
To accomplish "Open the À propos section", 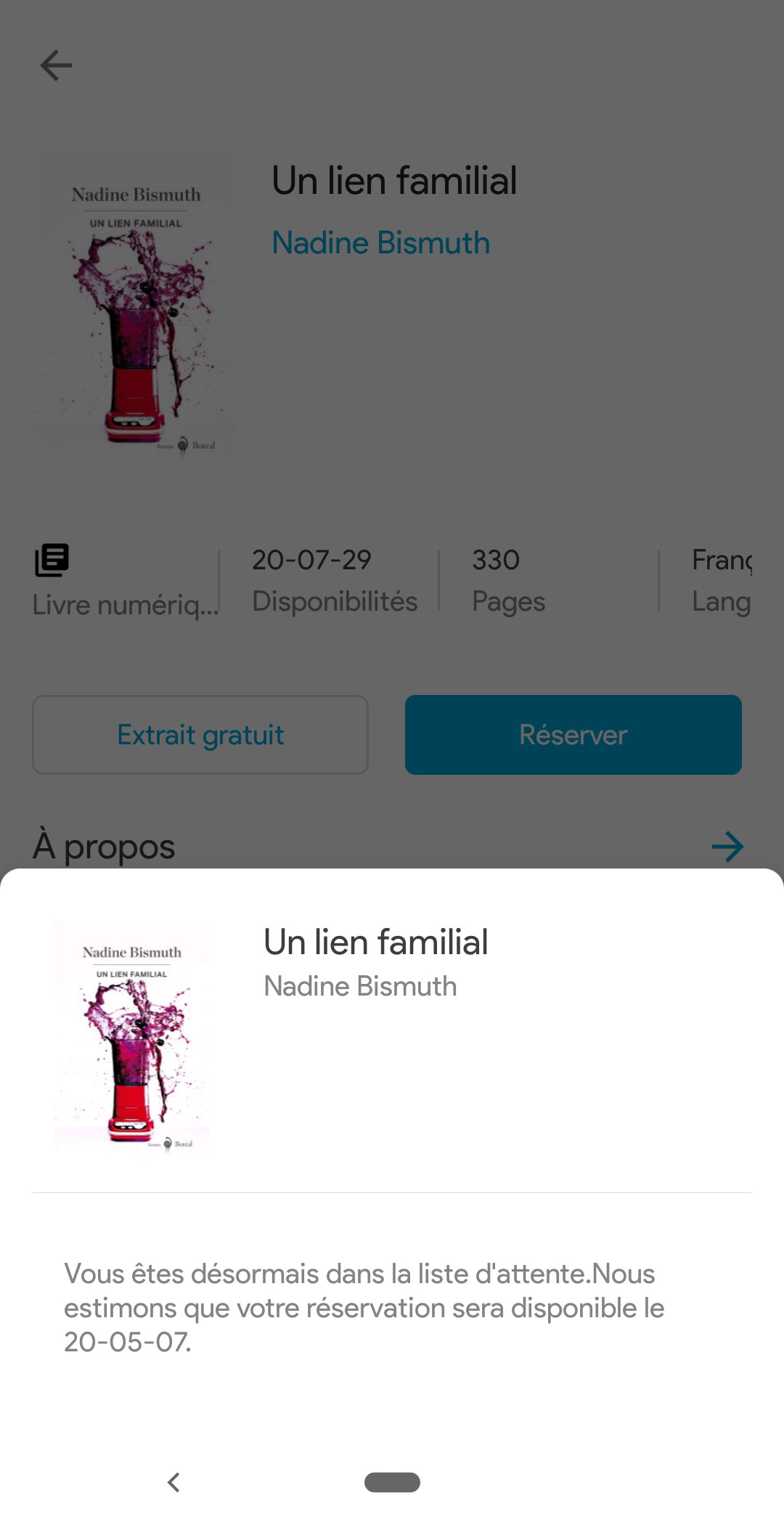I will [x=104, y=845].
